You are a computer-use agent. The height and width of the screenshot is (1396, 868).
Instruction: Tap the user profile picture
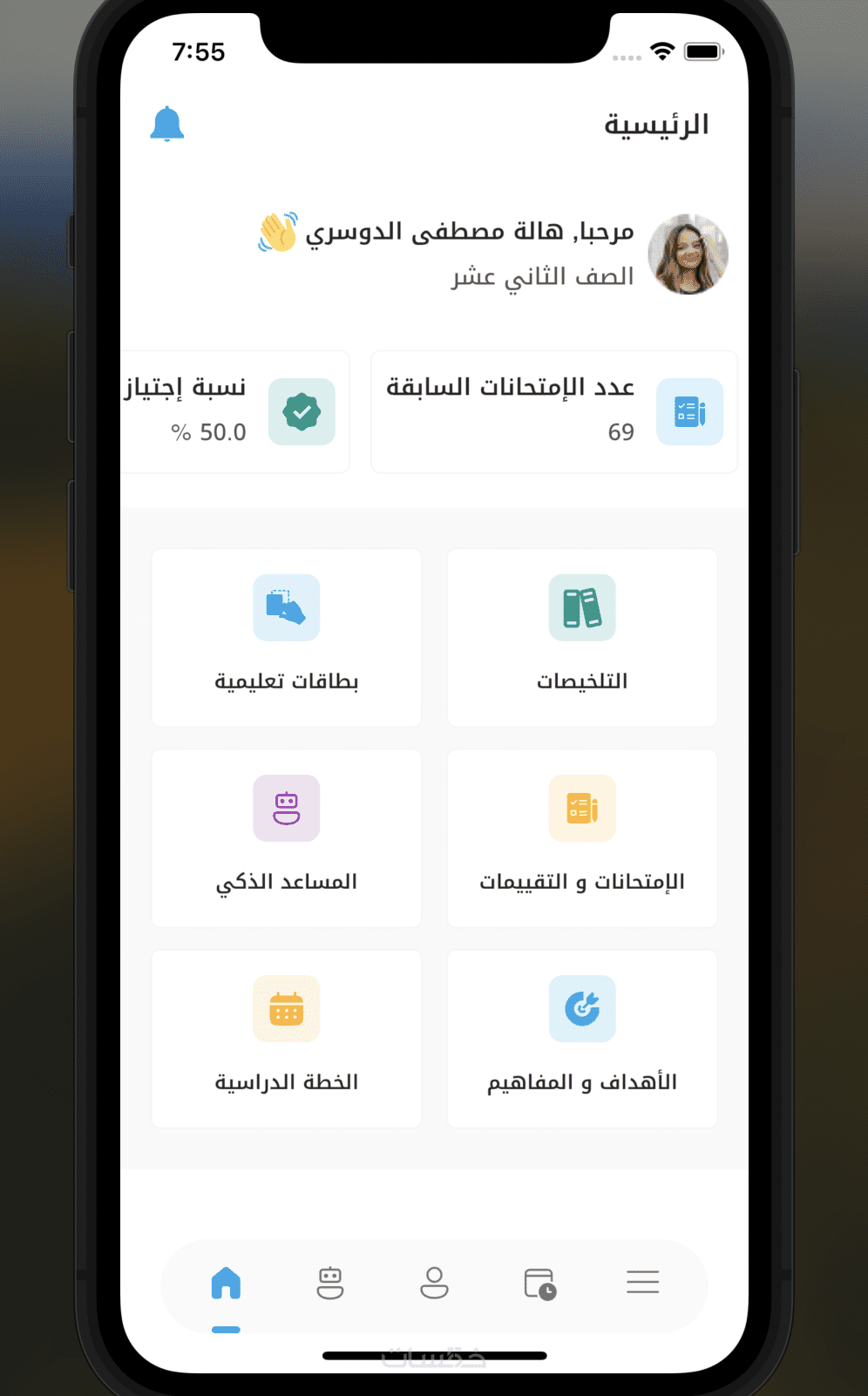tap(688, 254)
